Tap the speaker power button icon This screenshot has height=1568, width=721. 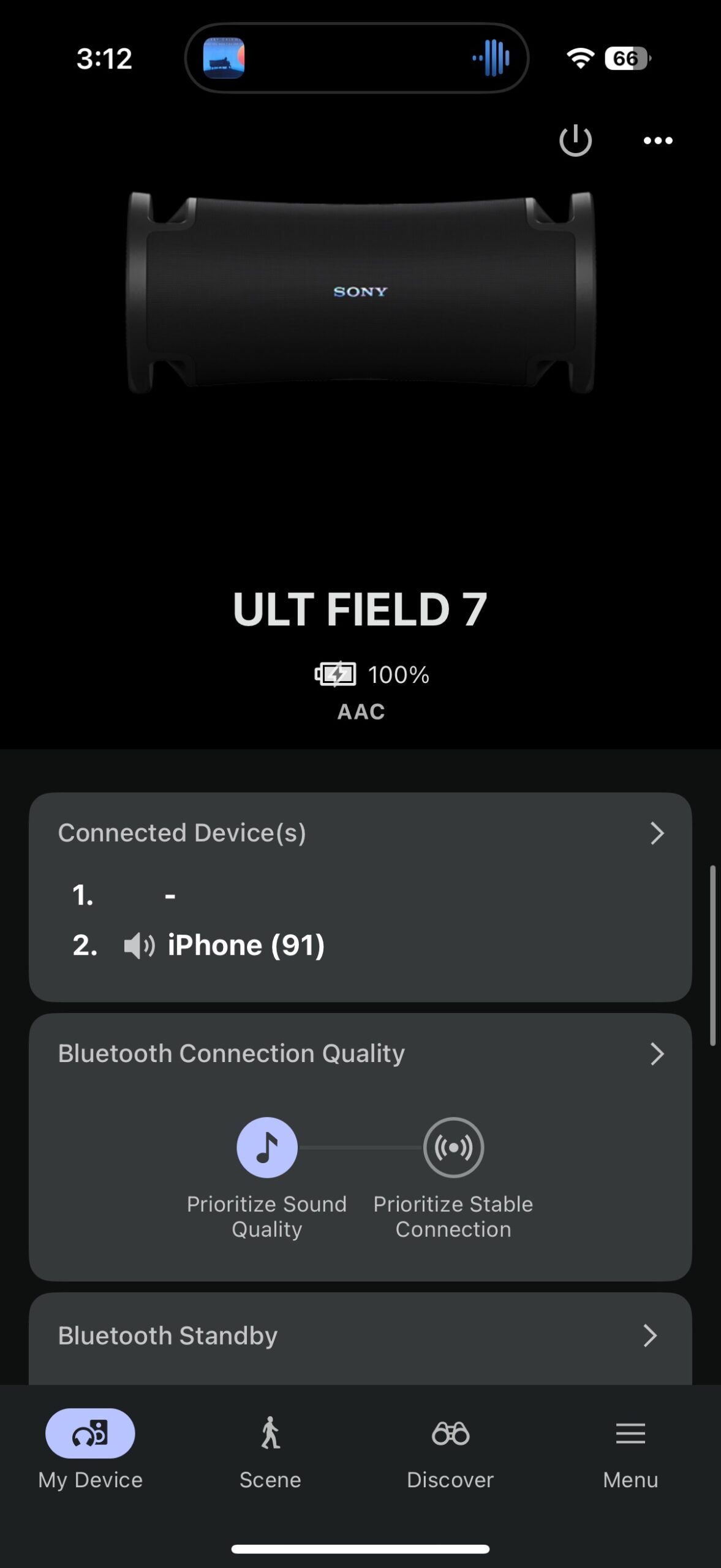point(575,141)
